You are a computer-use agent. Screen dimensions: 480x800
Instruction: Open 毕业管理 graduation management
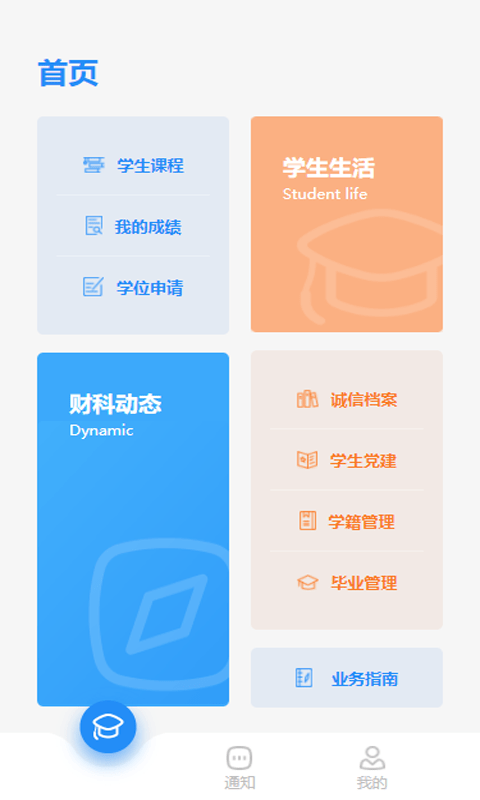[346, 582]
